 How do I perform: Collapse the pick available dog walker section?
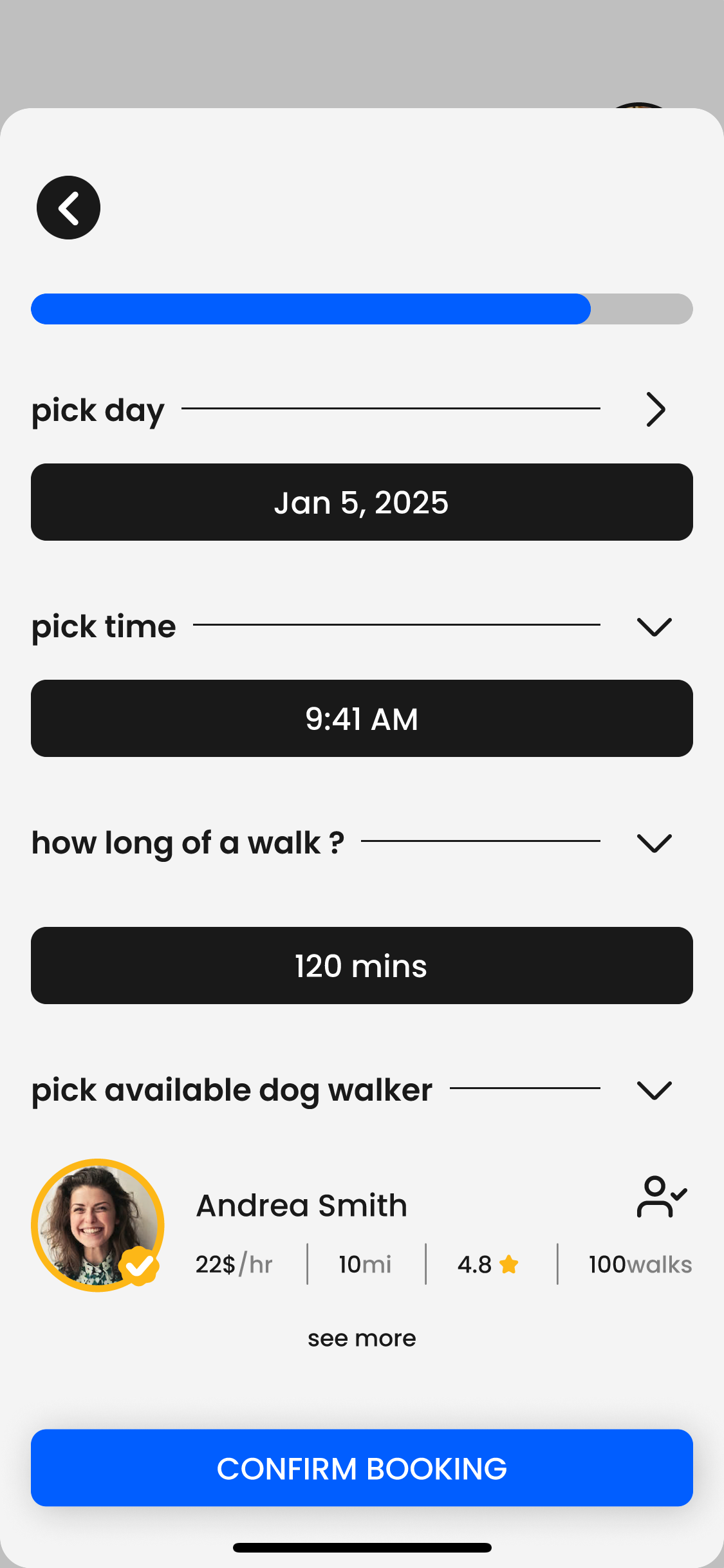click(x=654, y=1090)
